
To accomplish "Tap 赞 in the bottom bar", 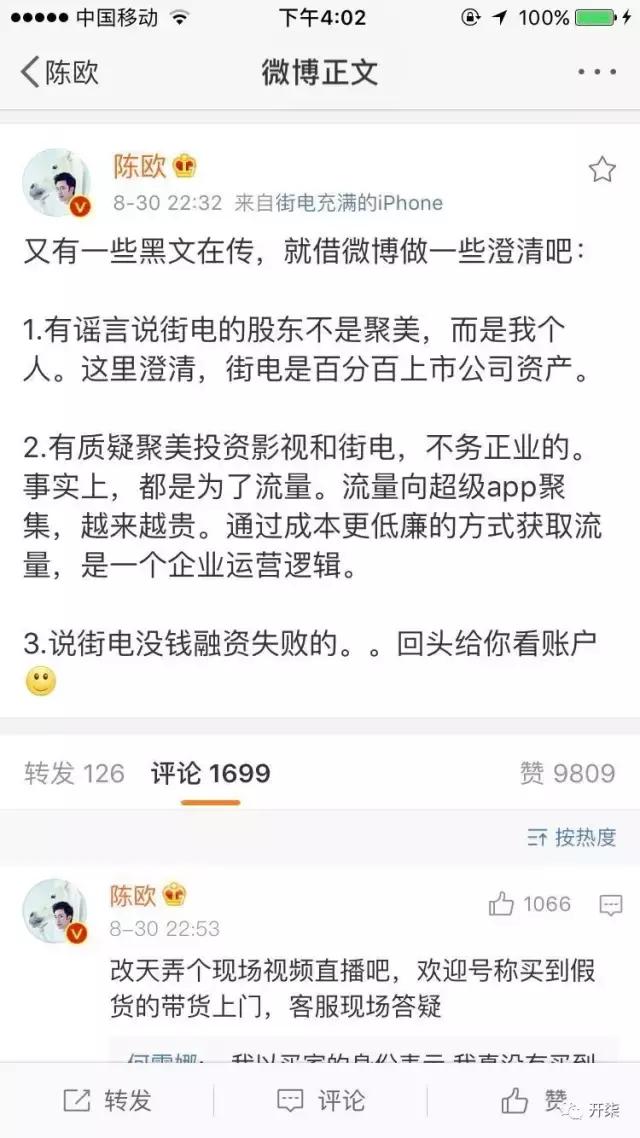I will point(534,1100).
